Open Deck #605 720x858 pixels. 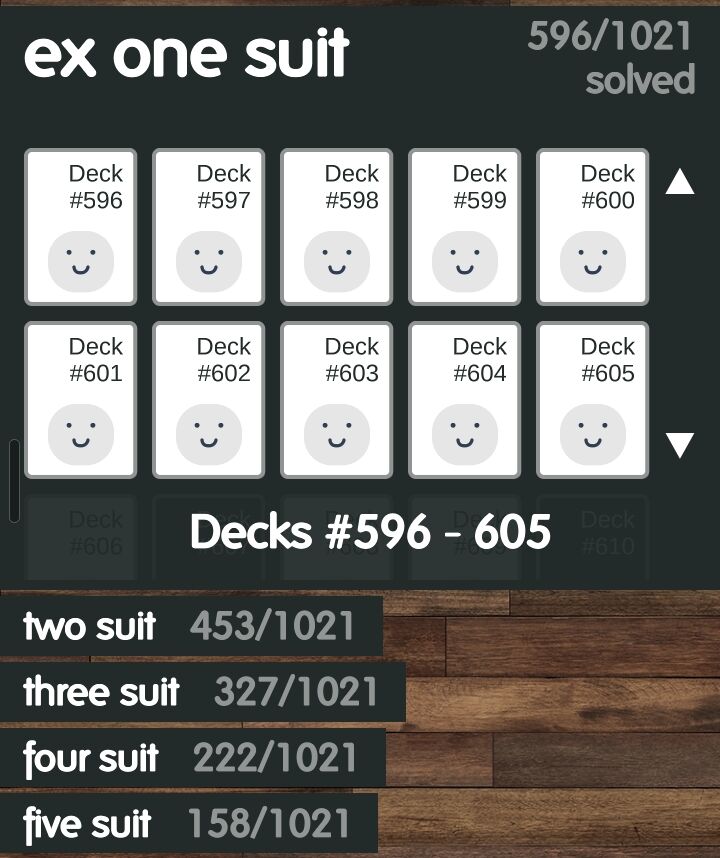[x=592, y=400]
